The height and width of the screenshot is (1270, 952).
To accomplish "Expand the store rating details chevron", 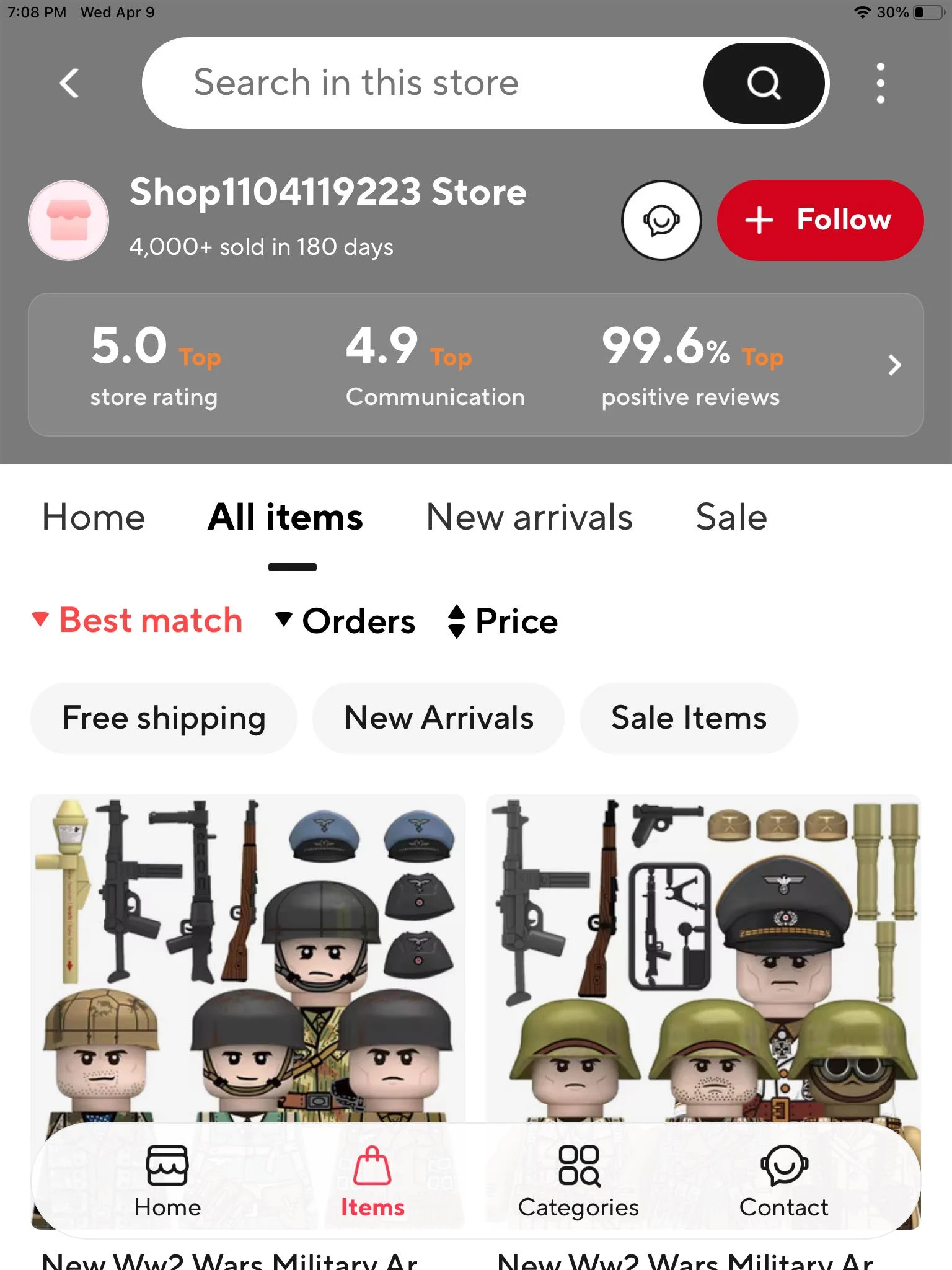I will [894, 365].
